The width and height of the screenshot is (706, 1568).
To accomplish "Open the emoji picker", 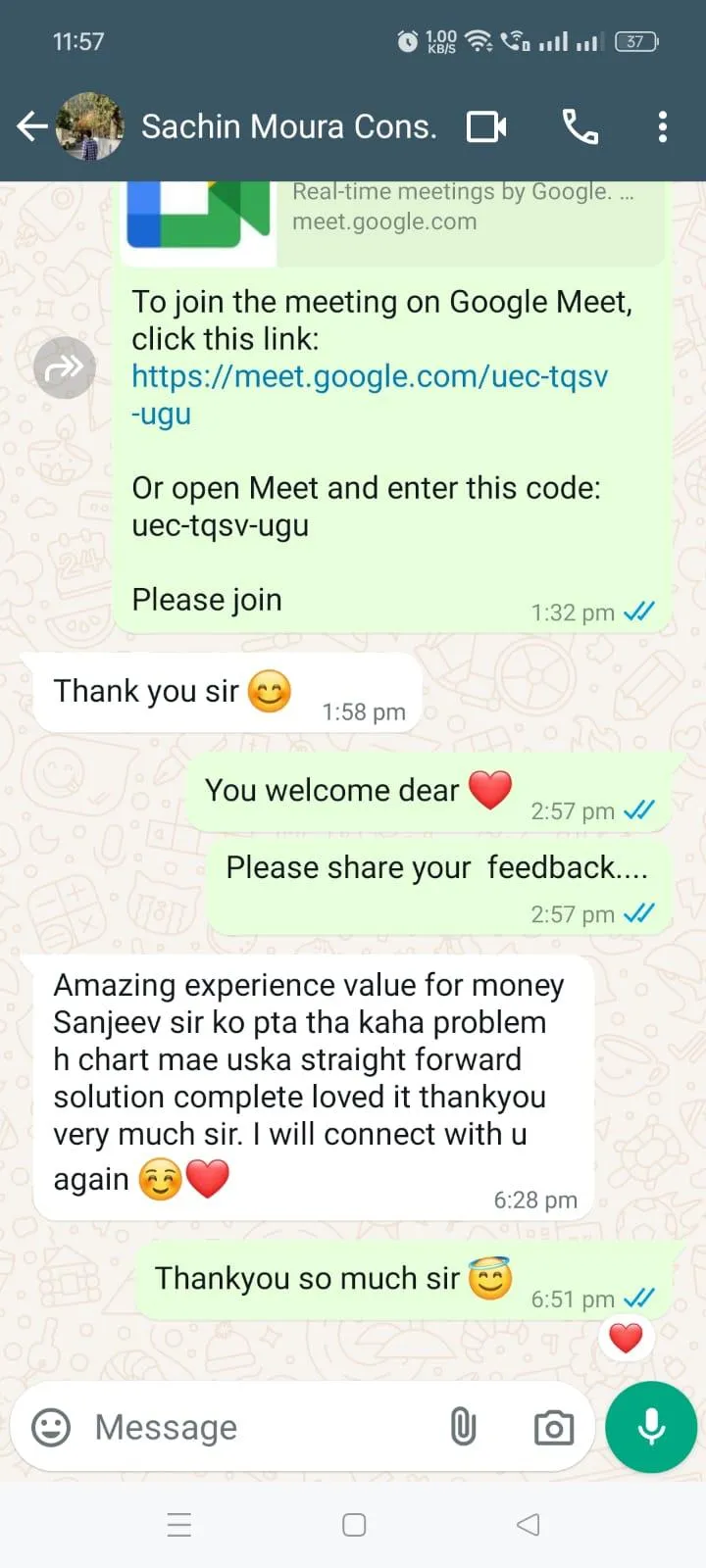I will tap(51, 1427).
